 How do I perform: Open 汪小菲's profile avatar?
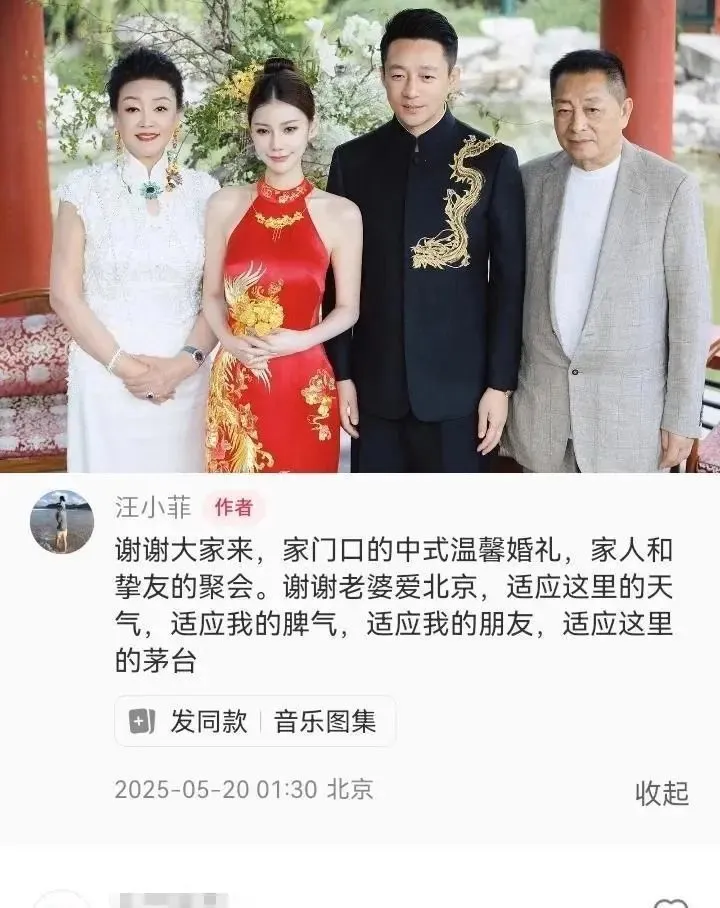62,522
